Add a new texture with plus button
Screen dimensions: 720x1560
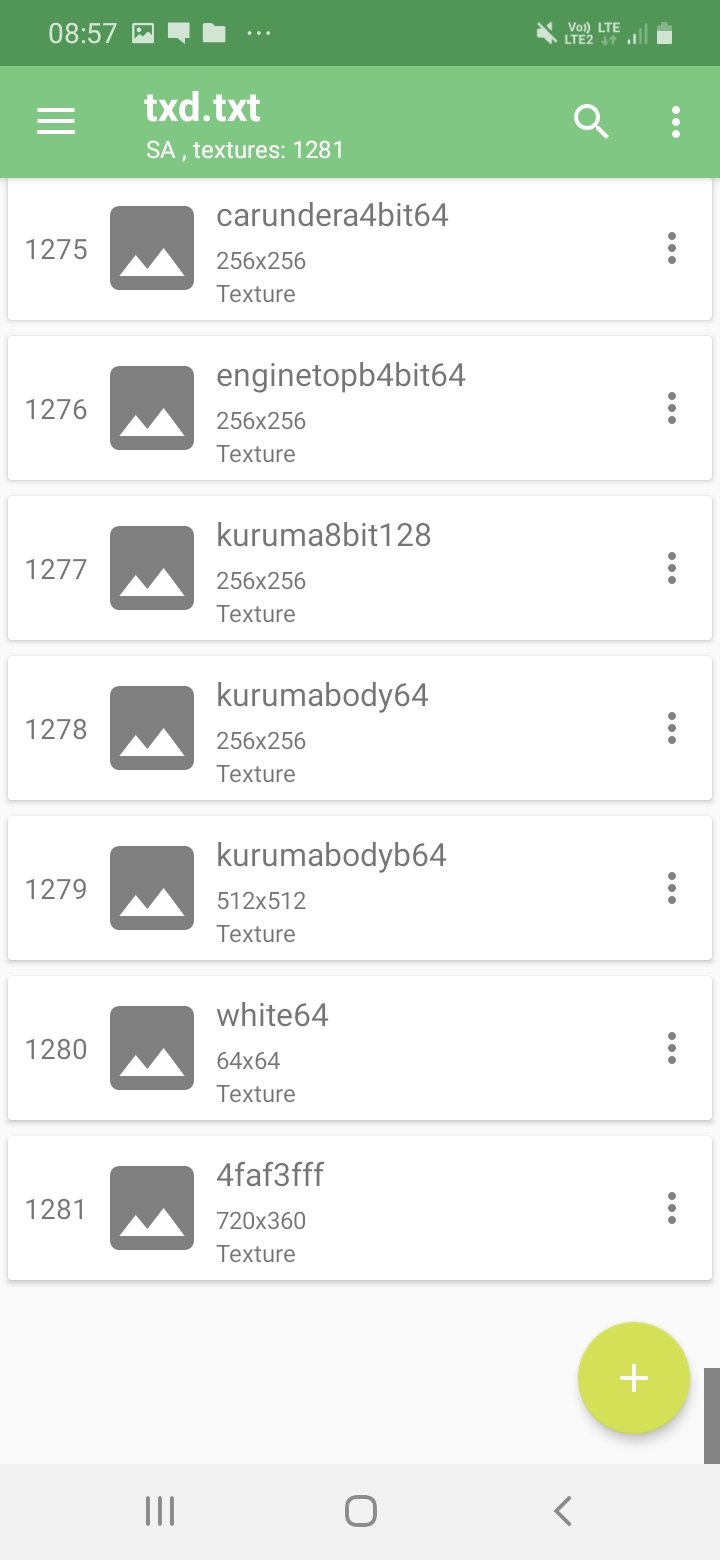pyautogui.click(x=634, y=1378)
